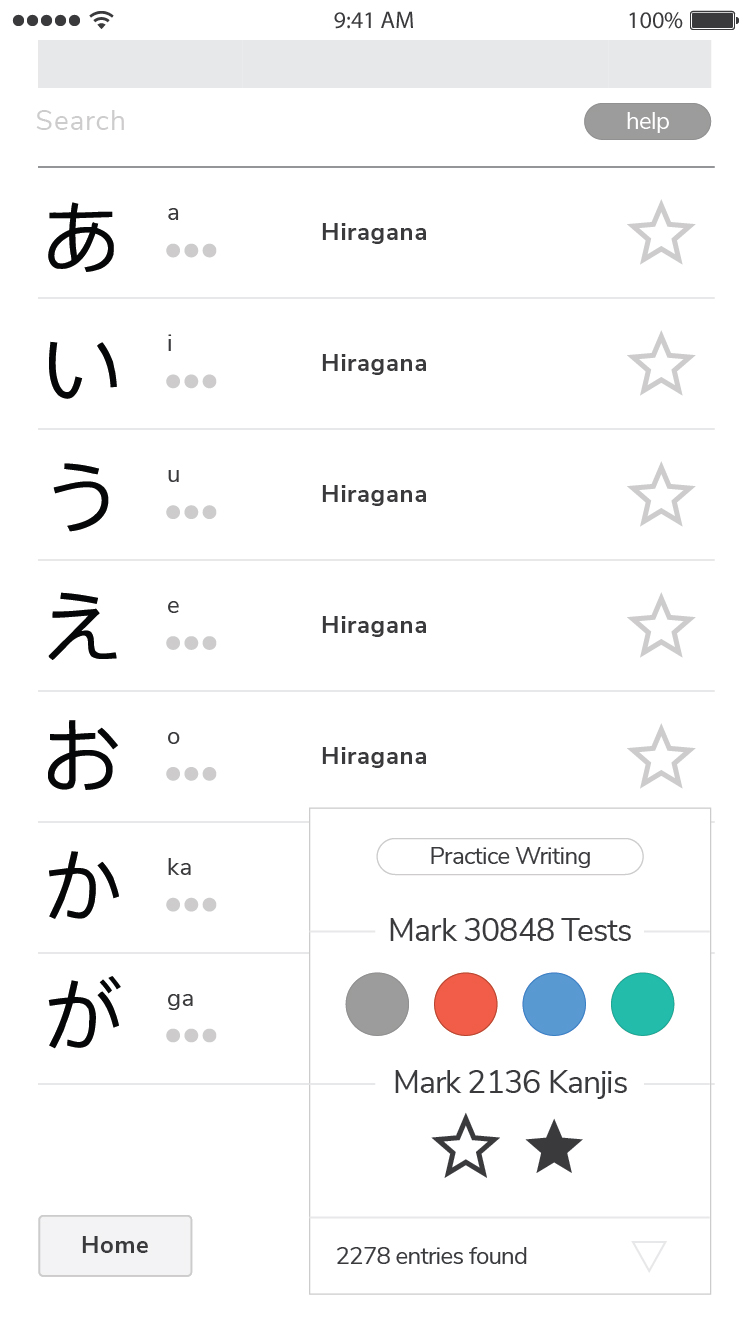Favorite the Hiragana 'i' entry
Viewport: 750px width, 1334px height.
click(660, 364)
